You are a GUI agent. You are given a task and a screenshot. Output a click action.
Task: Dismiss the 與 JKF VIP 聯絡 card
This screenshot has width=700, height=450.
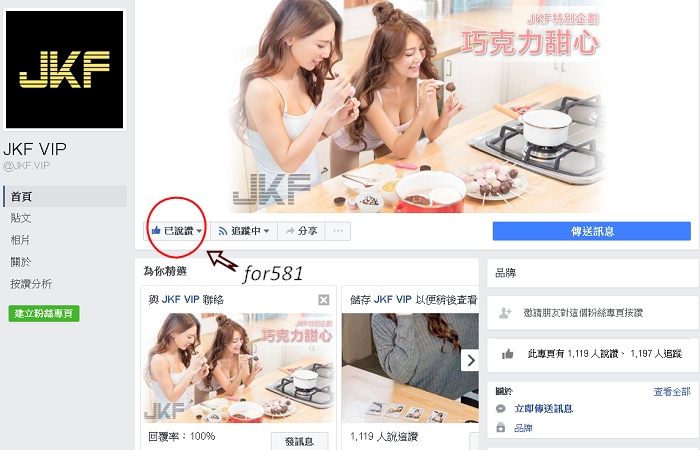[323, 299]
